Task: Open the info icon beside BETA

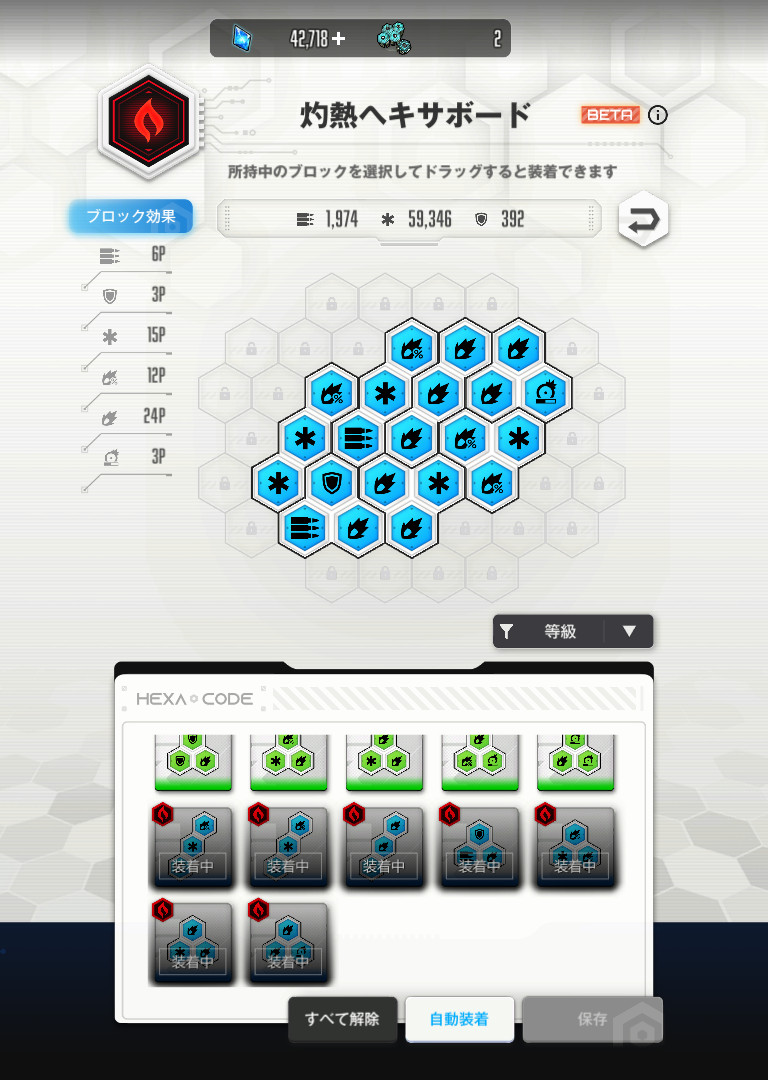Action: click(657, 114)
